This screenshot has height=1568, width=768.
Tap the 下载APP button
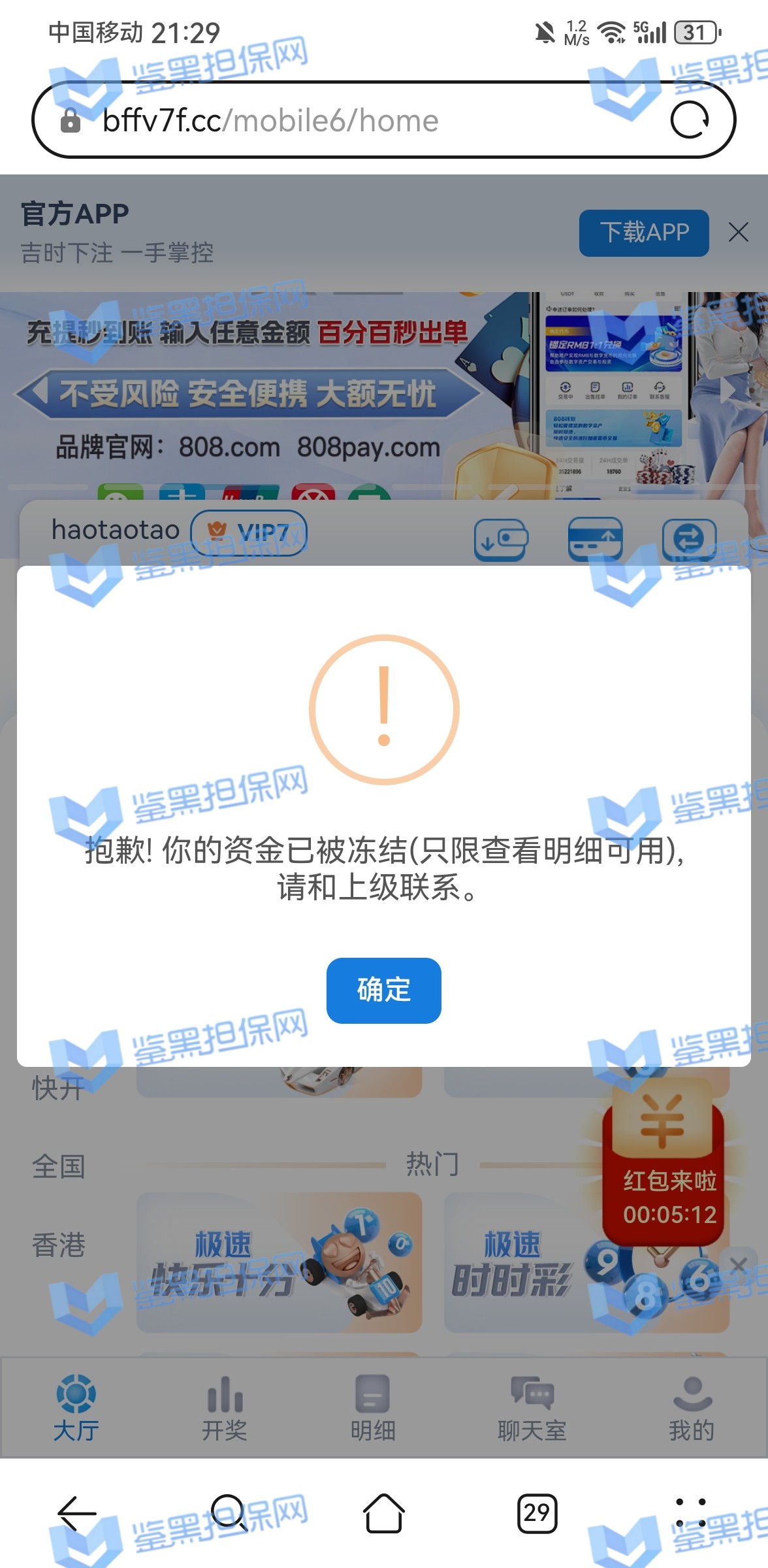point(643,233)
